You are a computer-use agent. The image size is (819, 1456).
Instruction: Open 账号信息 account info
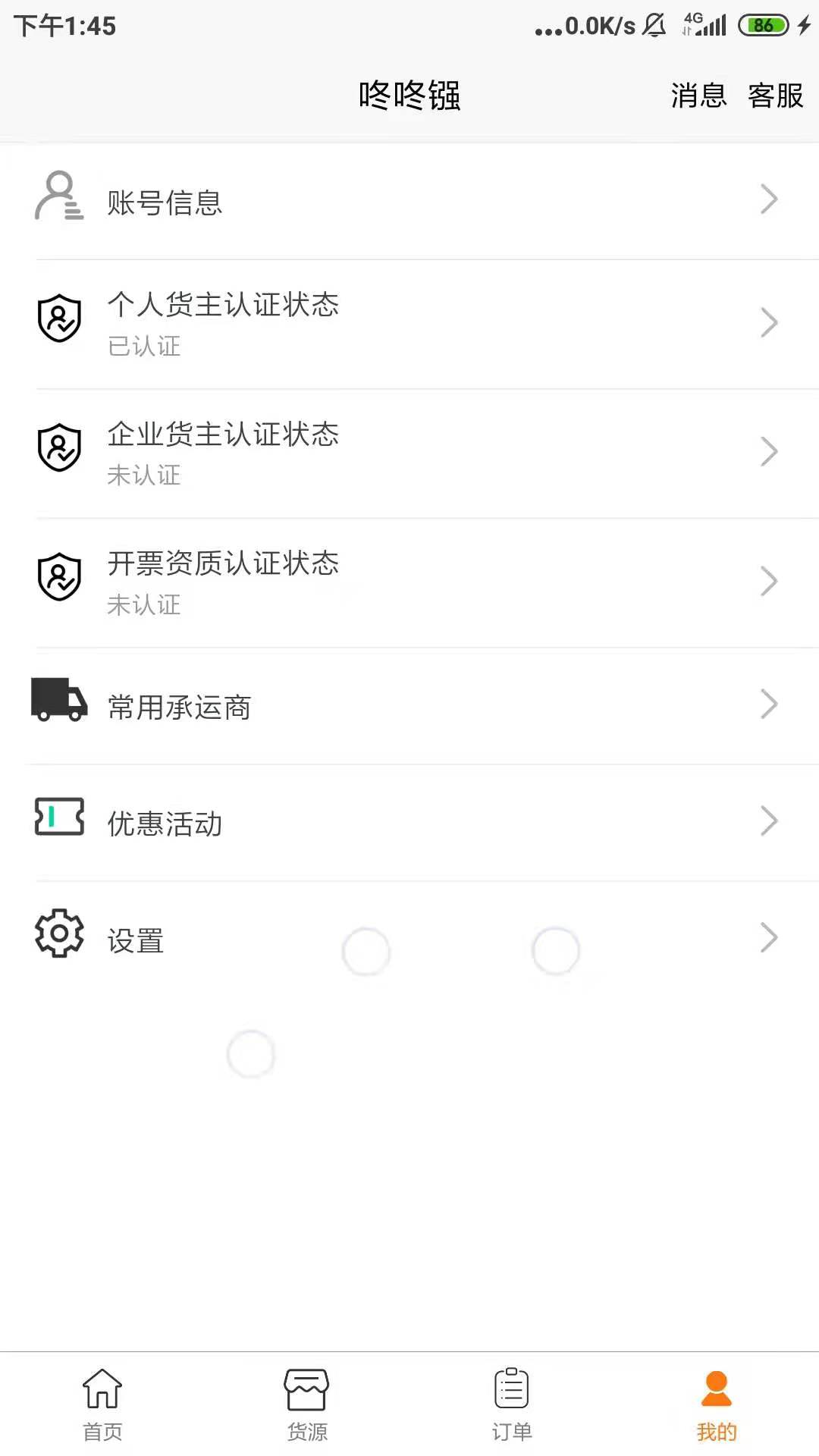(409, 202)
